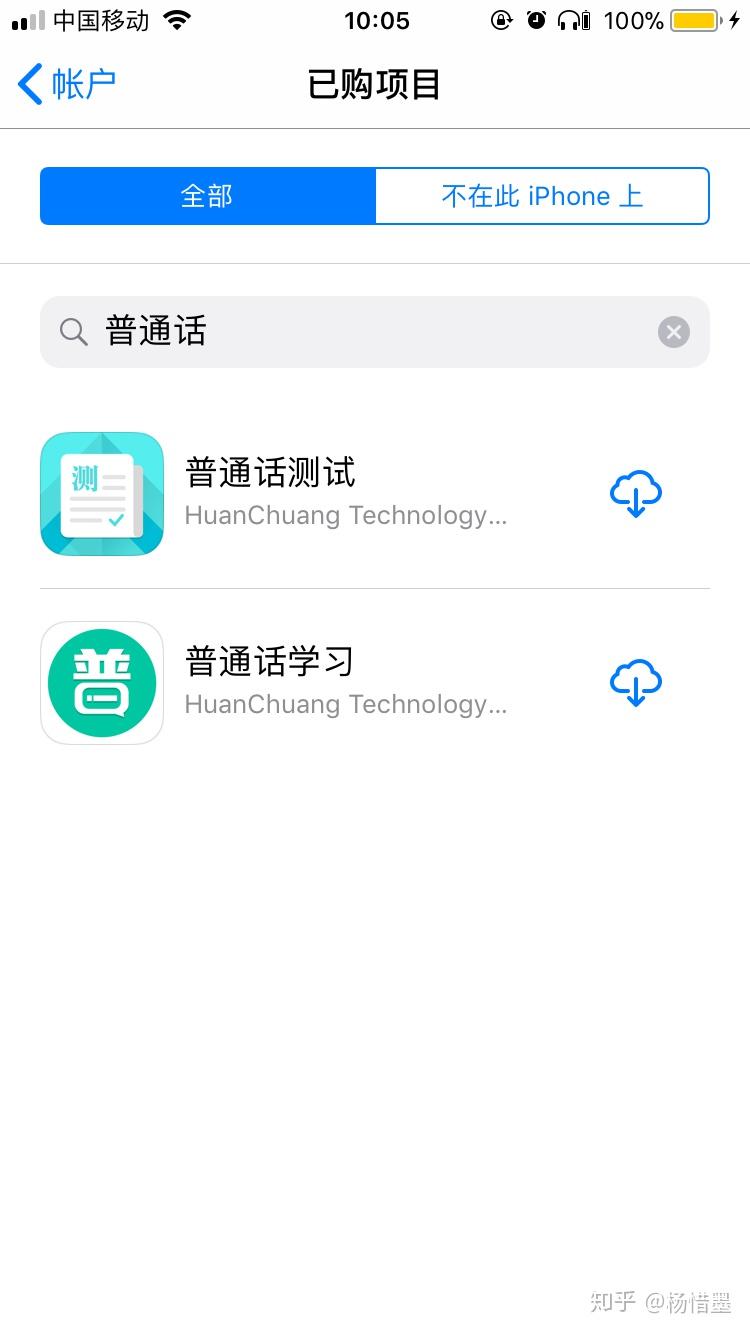The width and height of the screenshot is (750, 1334).
Task: Tap the search magnifier icon
Action: (x=72, y=332)
